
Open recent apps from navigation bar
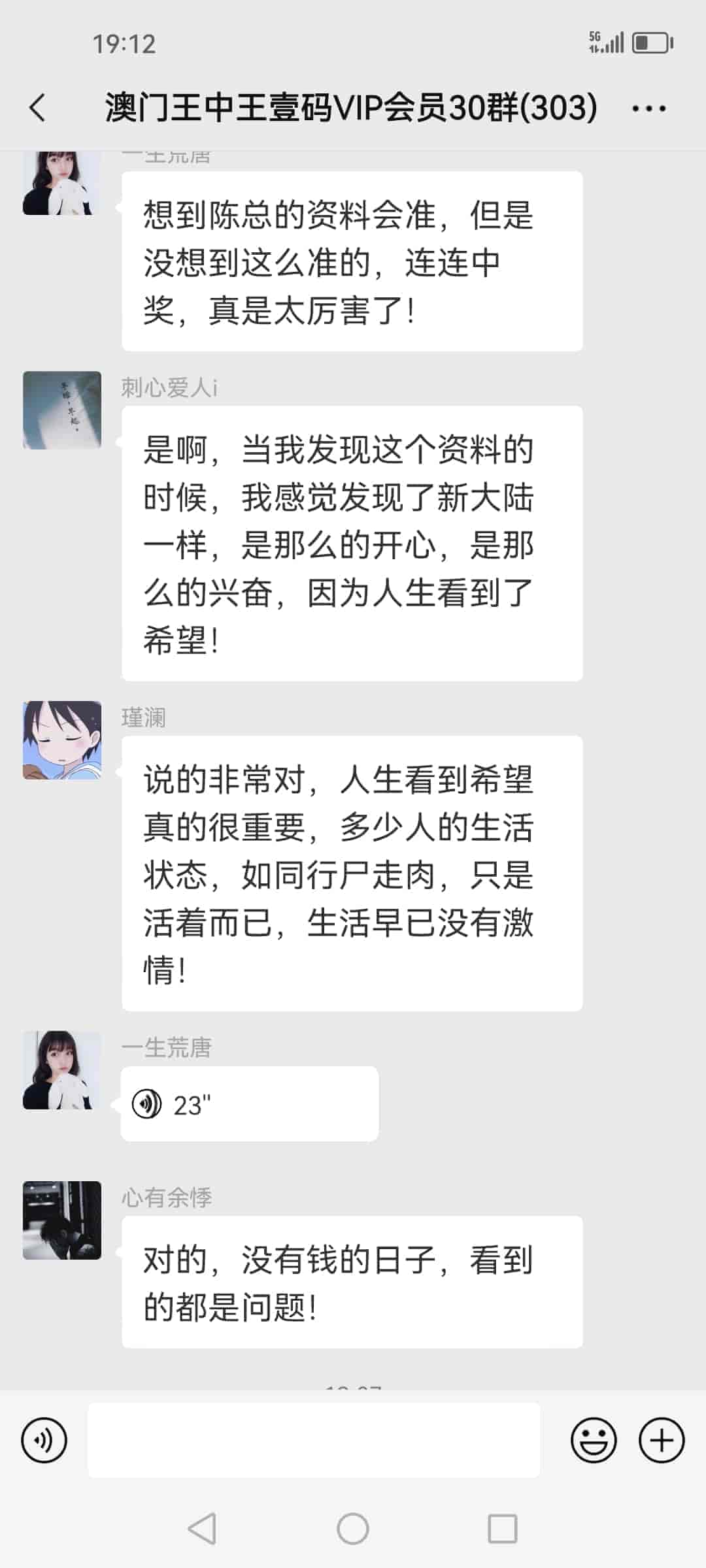502,1529
